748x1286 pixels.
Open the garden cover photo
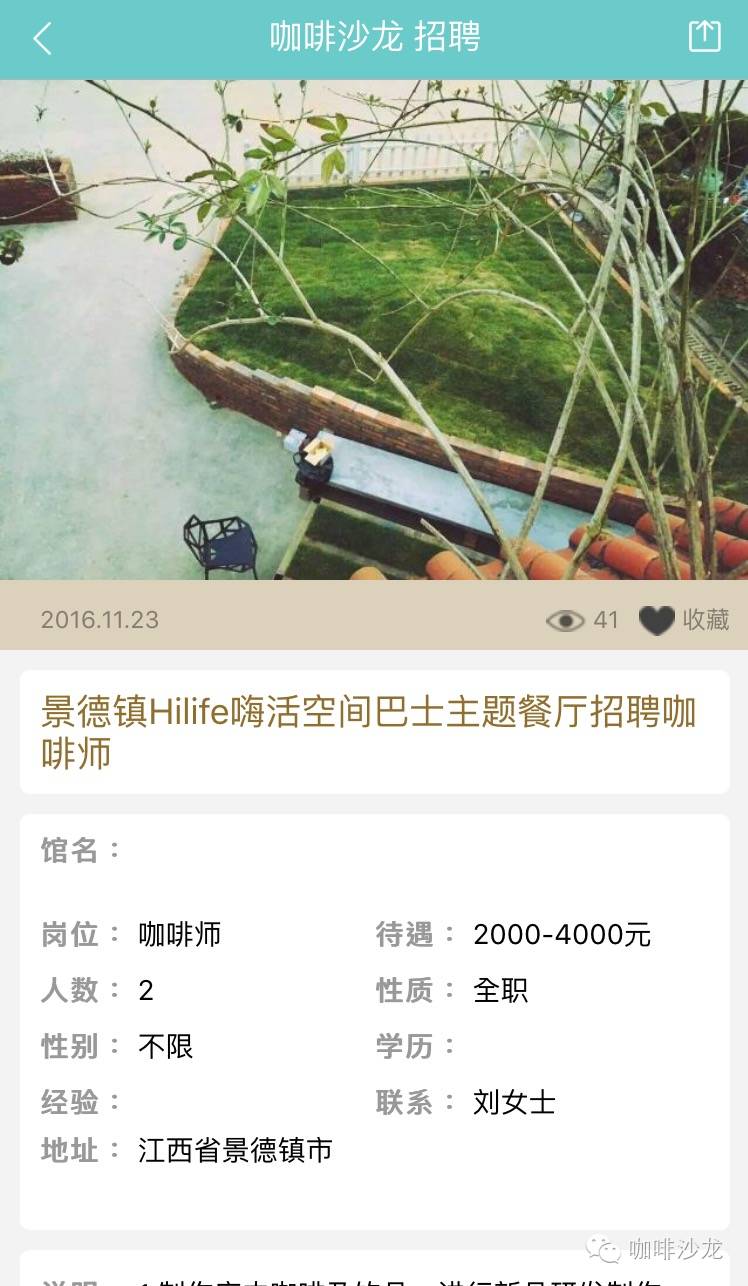374,330
